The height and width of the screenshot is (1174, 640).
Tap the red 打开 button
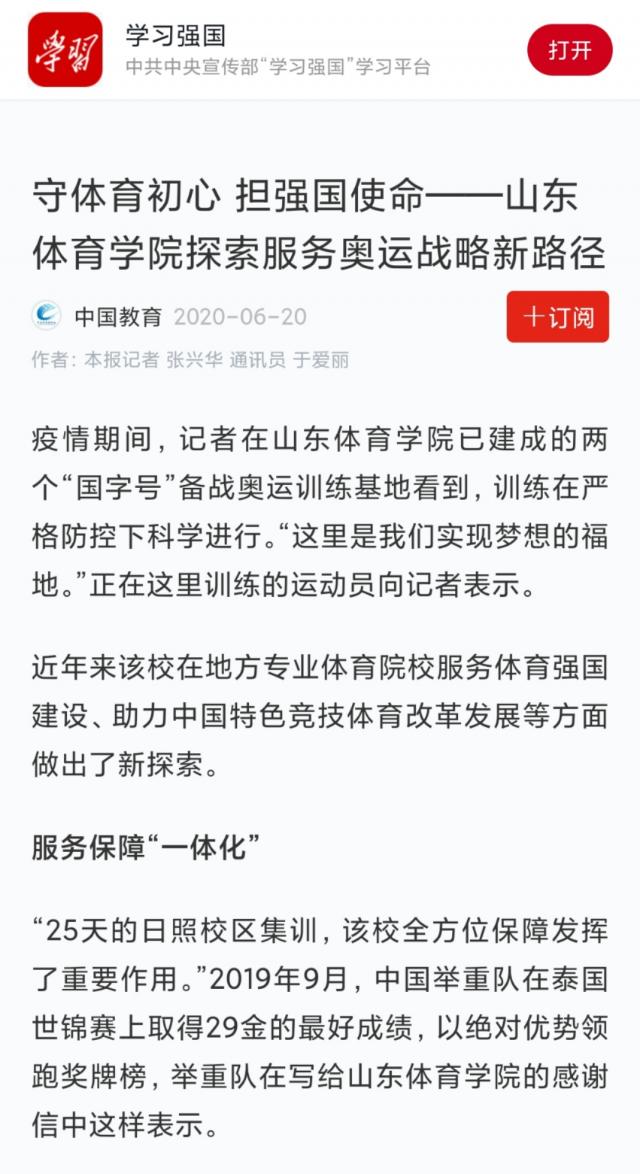click(x=569, y=50)
